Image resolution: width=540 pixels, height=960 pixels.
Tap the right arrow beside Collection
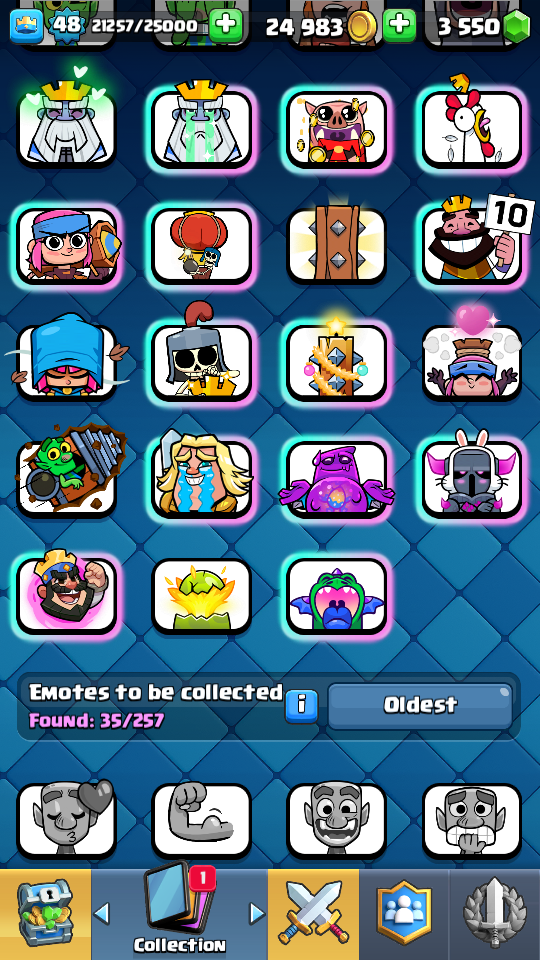[x=257, y=913]
